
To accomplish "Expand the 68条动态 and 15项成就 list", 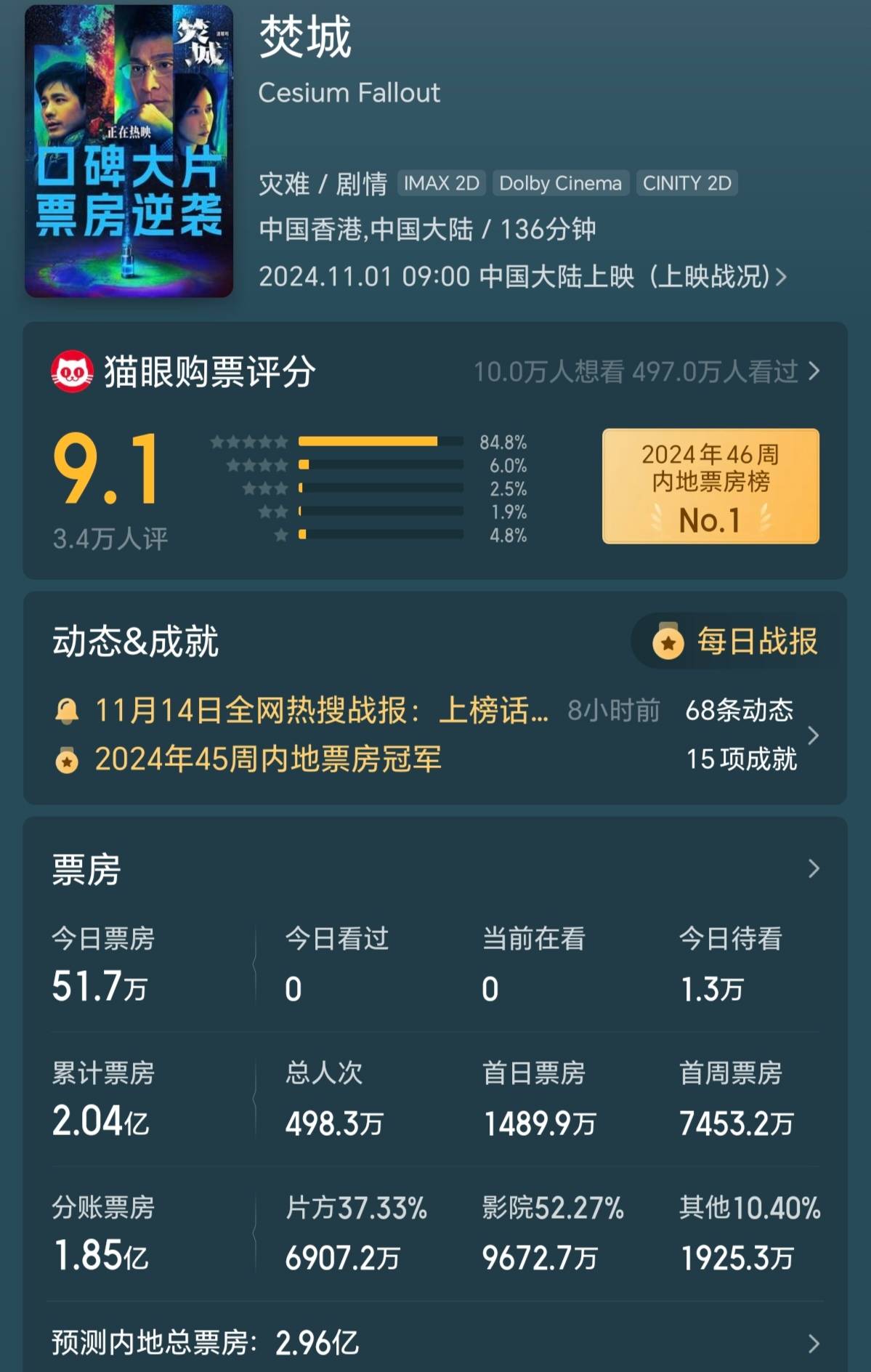I will [813, 735].
